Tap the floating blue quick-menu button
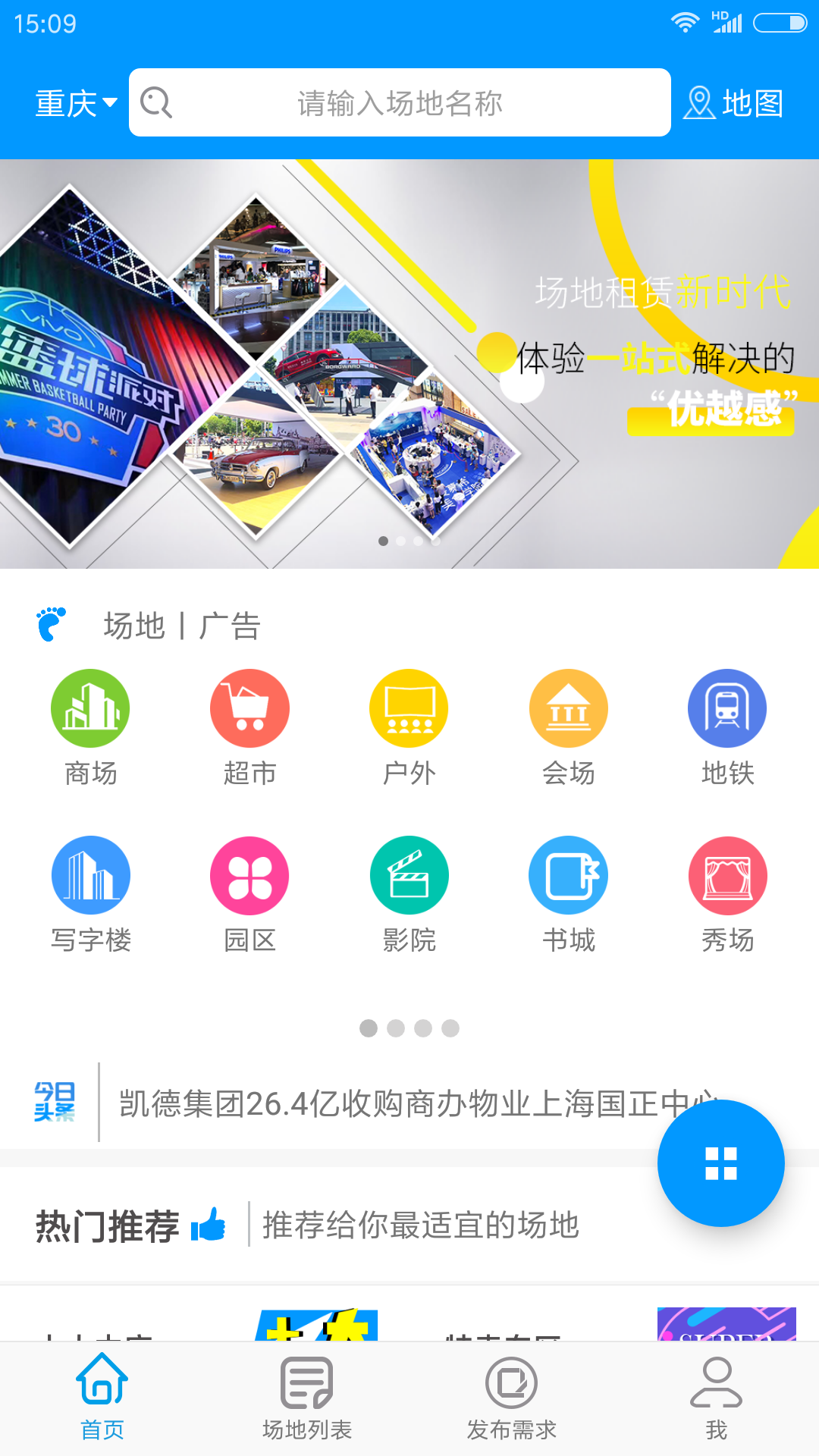Image resolution: width=819 pixels, height=1456 pixels. click(721, 1163)
